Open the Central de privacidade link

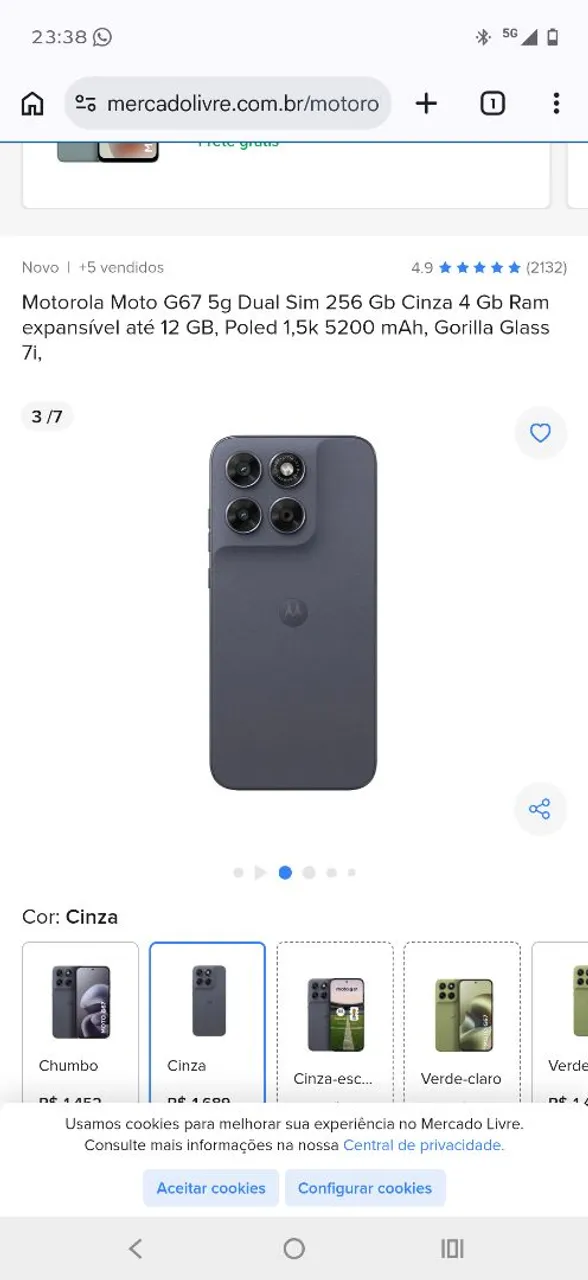424,1145
